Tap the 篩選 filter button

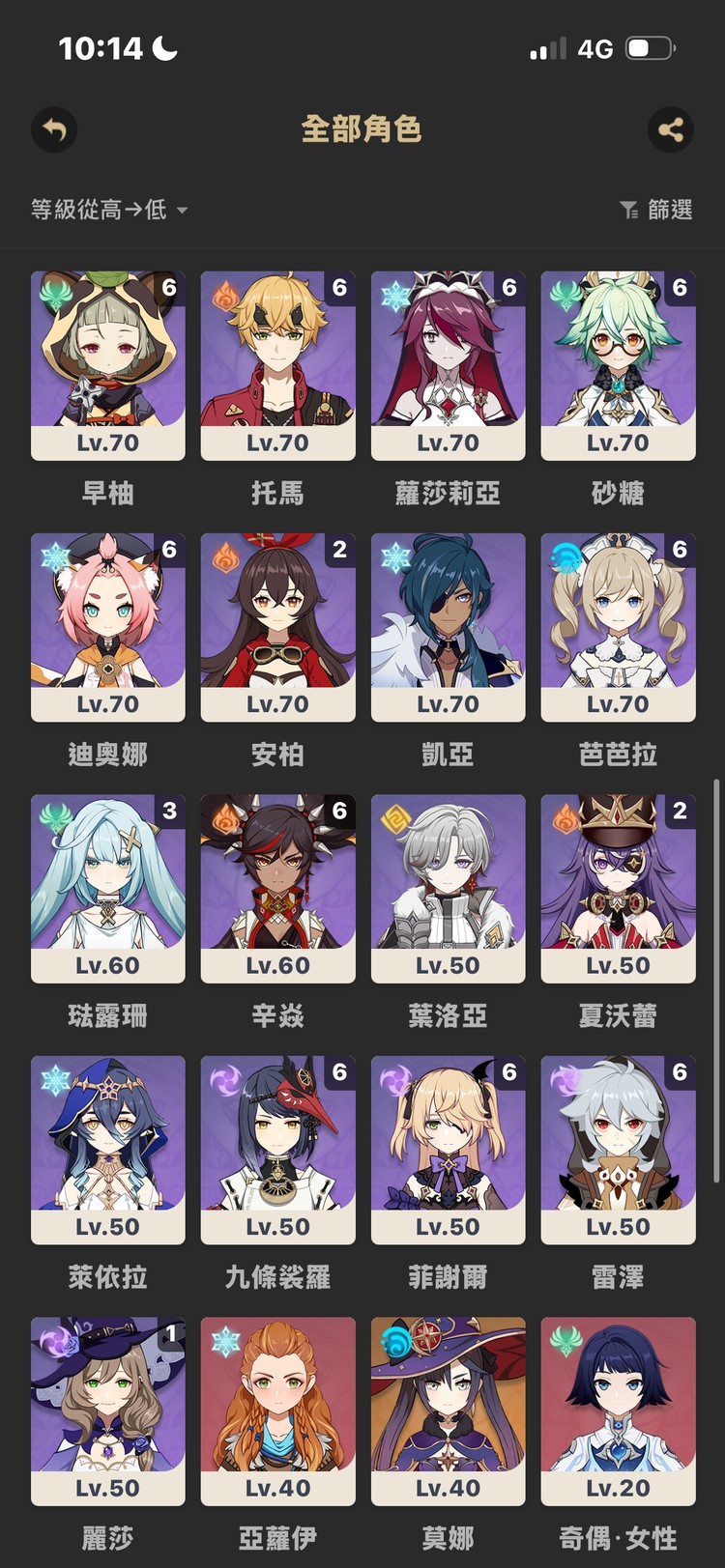pyautogui.click(x=667, y=210)
